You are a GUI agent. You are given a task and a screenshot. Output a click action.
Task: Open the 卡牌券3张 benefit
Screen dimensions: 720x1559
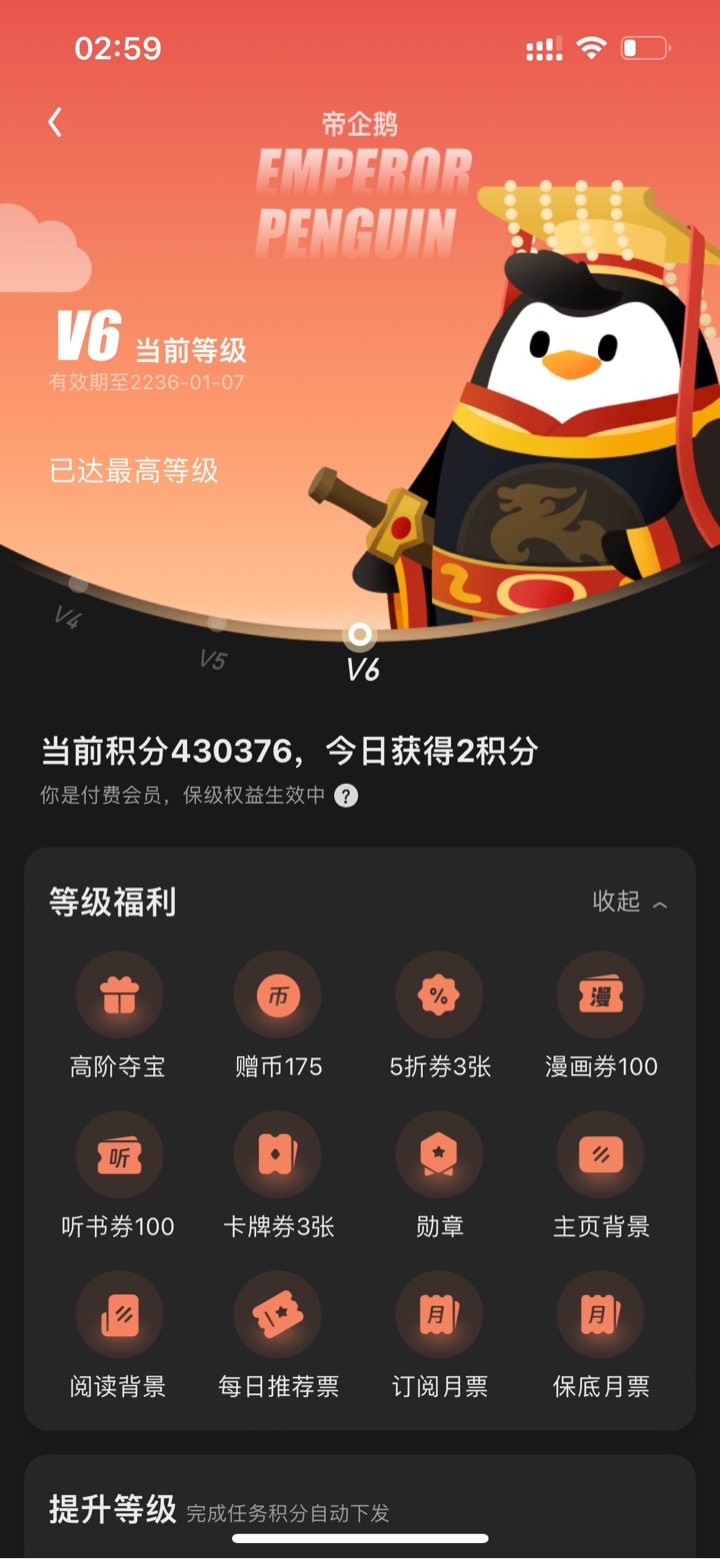[278, 1156]
